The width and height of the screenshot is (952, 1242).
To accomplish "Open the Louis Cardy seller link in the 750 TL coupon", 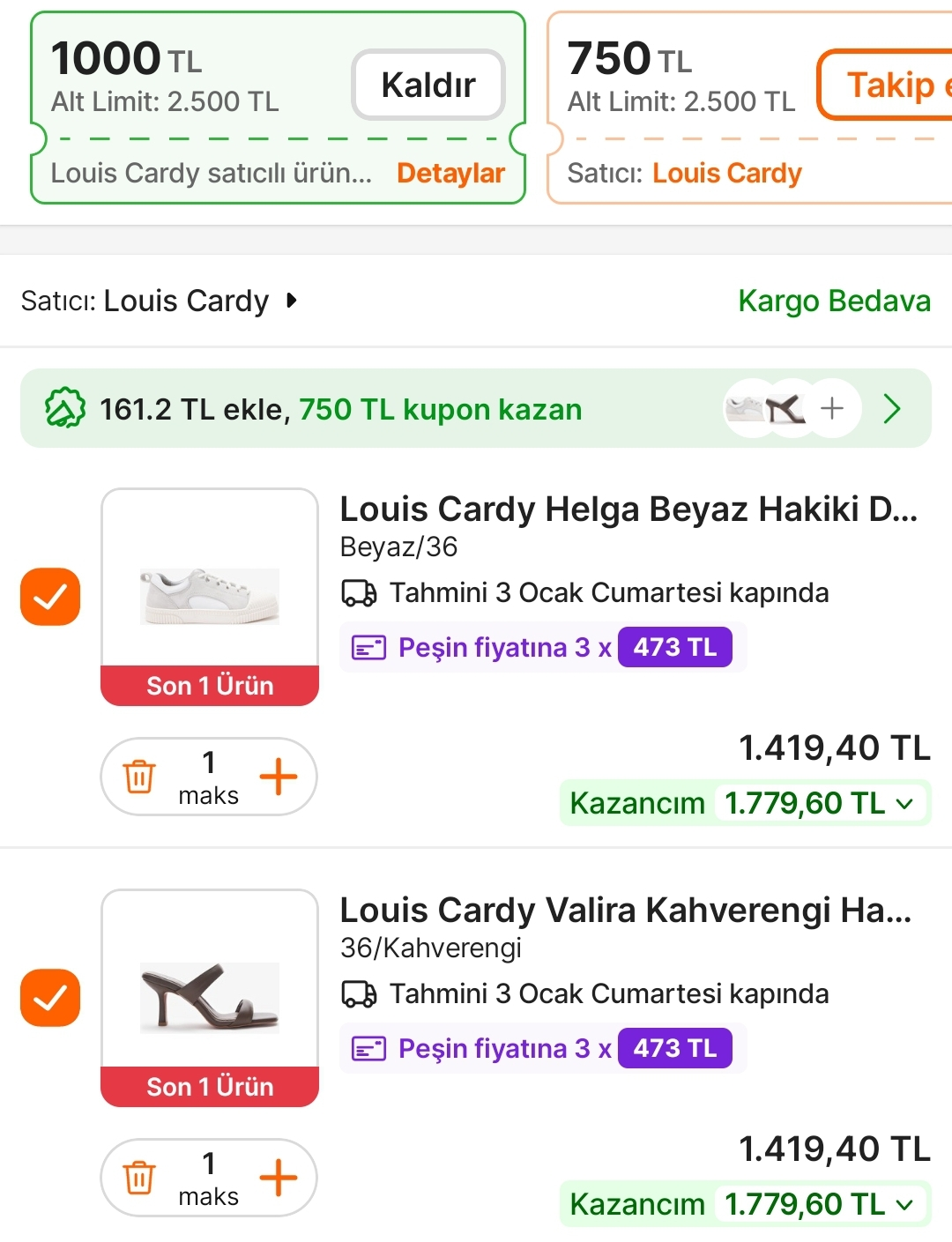I will tap(727, 173).
